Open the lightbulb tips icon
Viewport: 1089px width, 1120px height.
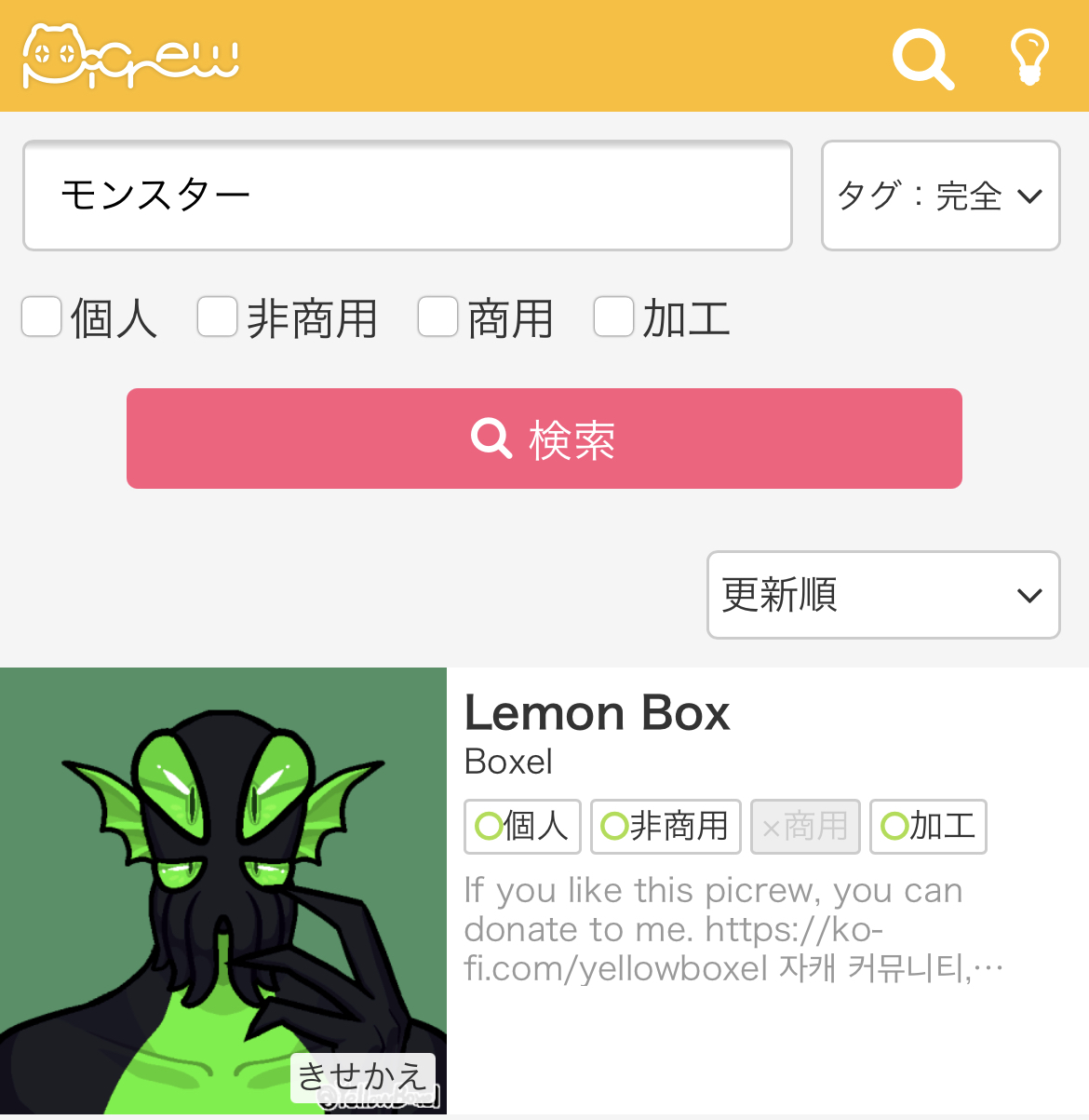click(x=1029, y=58)
